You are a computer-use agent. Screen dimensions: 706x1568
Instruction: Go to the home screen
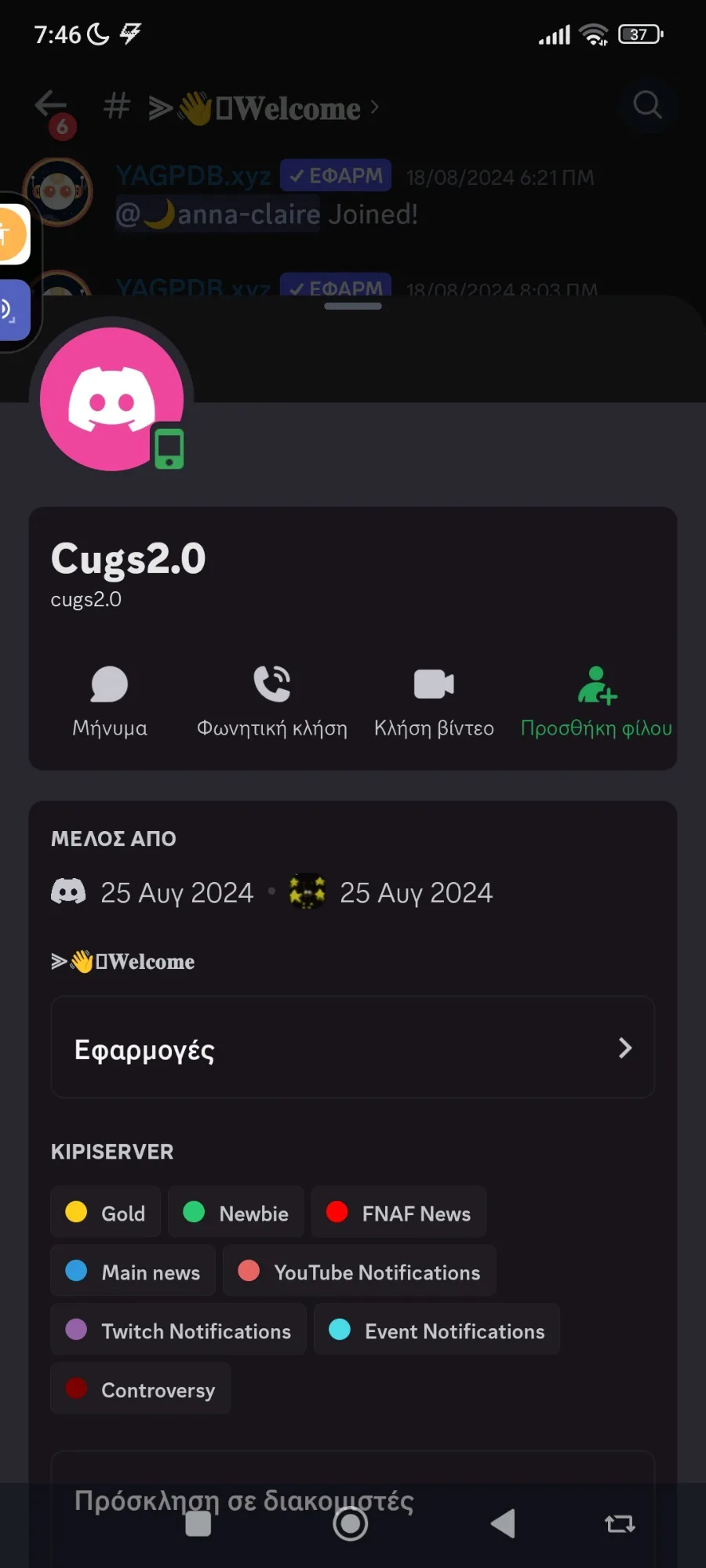(350, 1524)
